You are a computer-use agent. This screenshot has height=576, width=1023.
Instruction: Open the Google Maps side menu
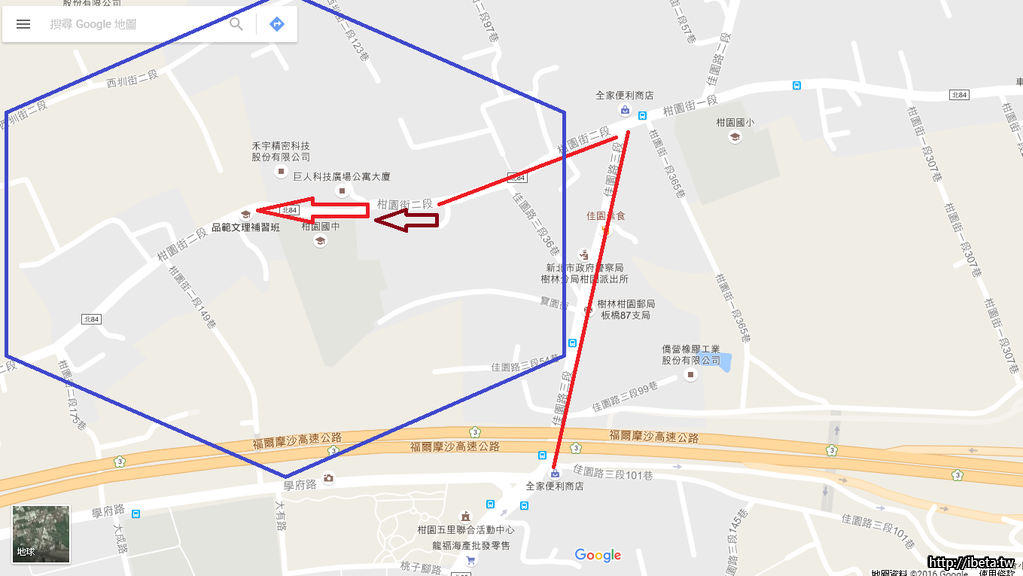tap(23, 24)
